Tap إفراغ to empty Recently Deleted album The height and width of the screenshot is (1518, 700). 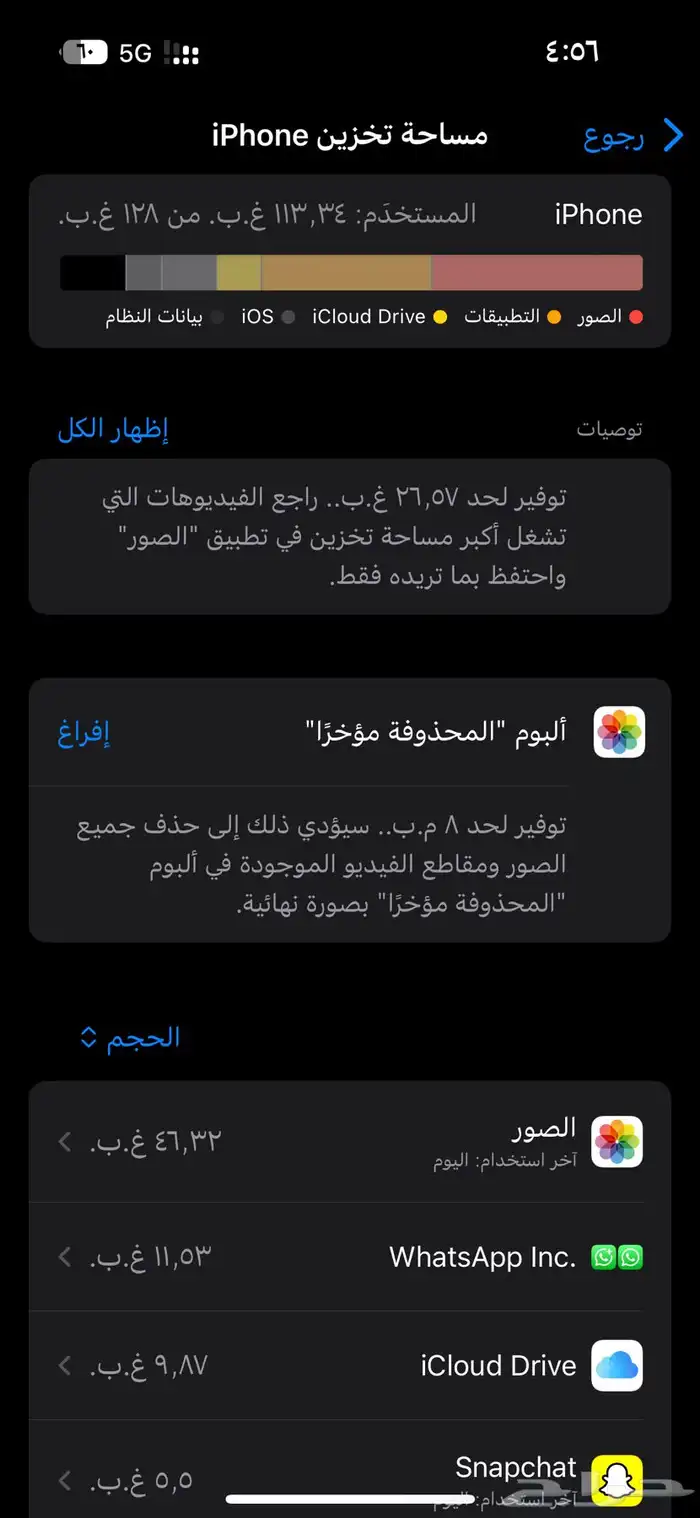83,732
